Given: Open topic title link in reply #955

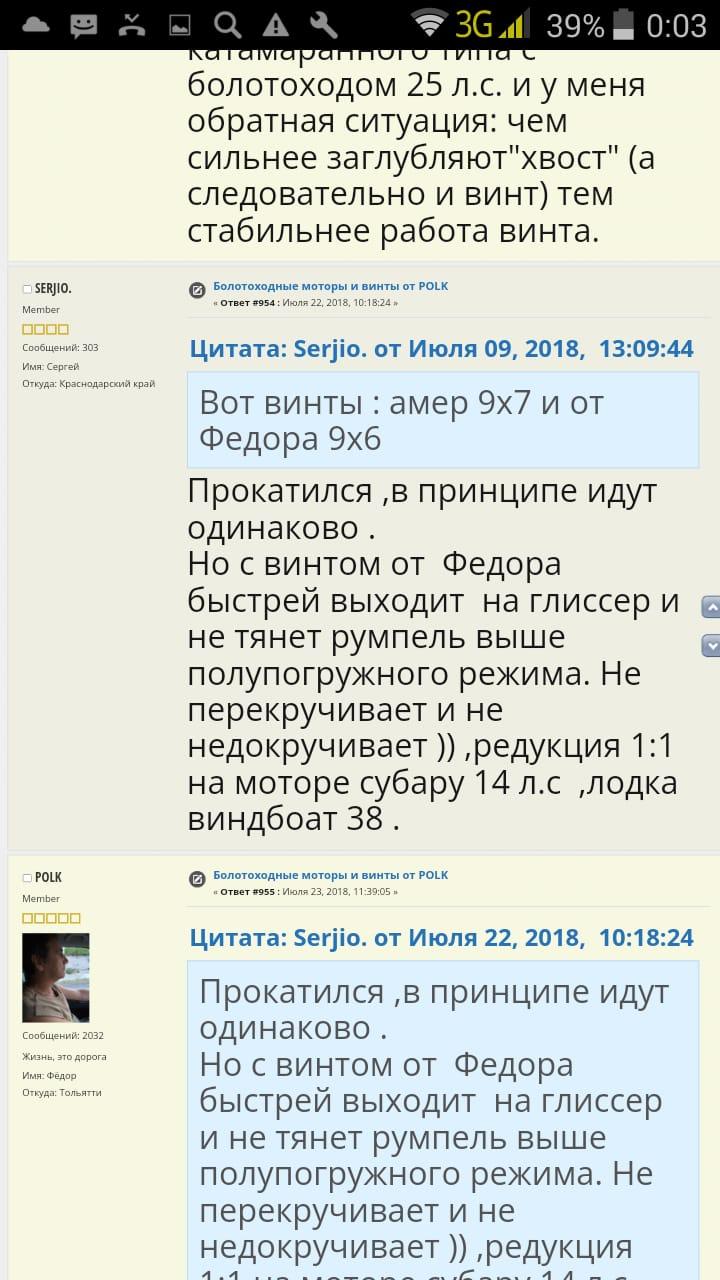Looking at the screenshot, I should [331, 875].
